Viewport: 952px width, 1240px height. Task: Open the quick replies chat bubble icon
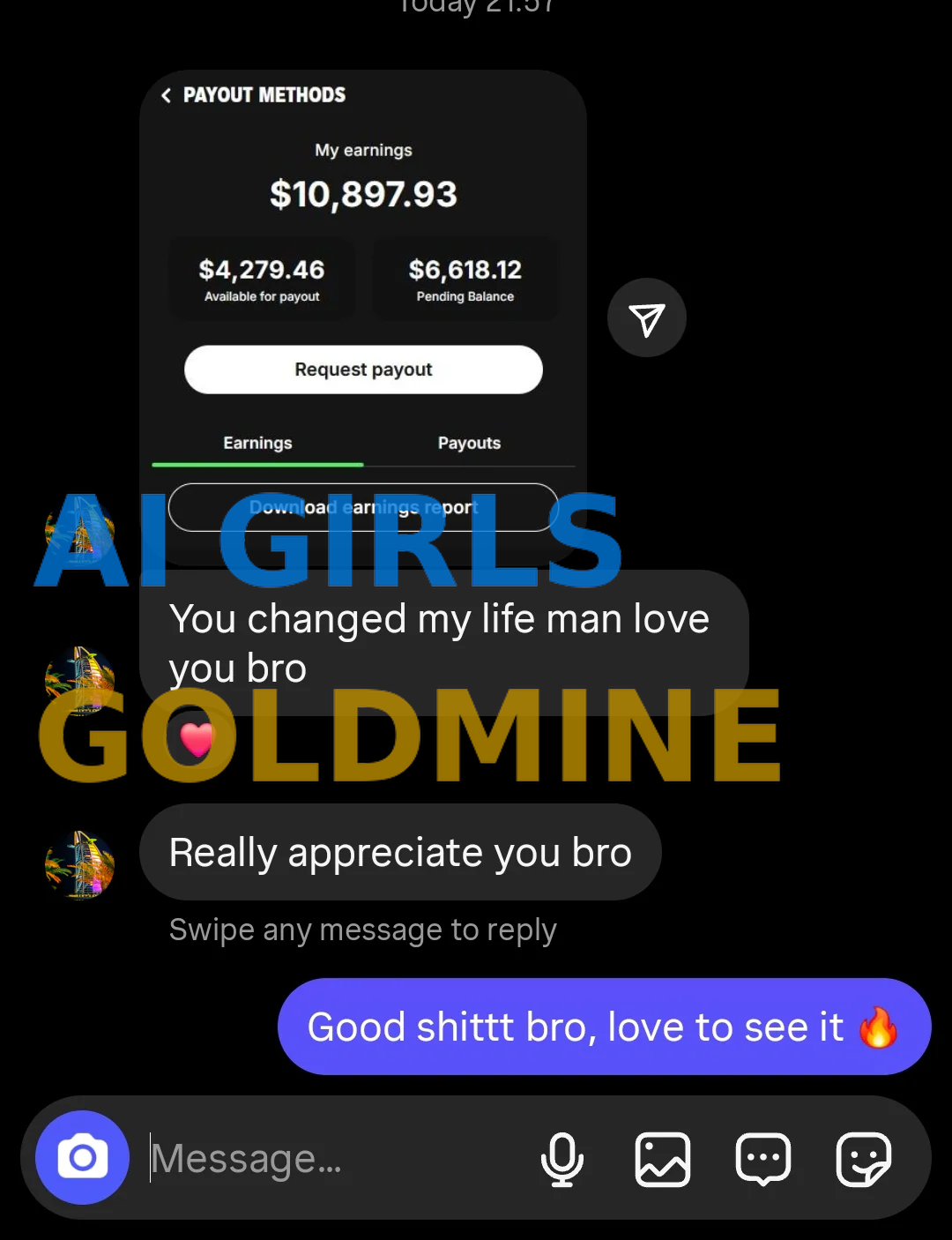point(762,1159)
